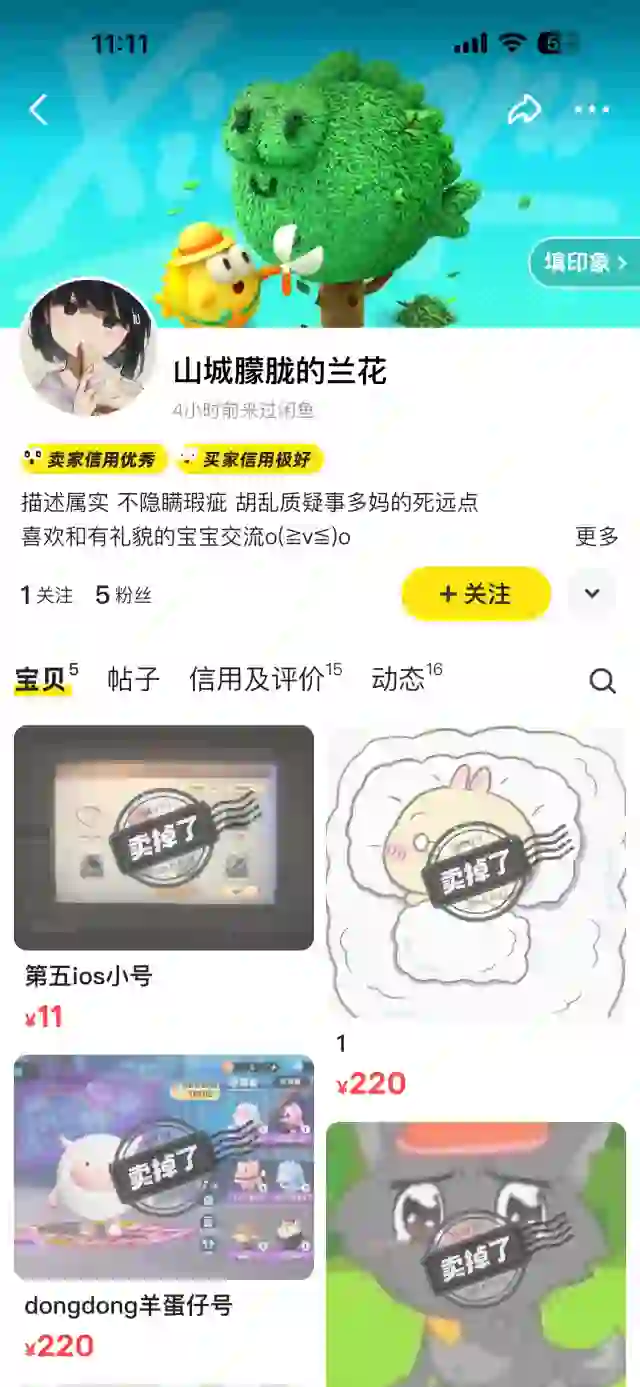640x1387 pixels.
Task: Go back using the top-left arrow
Action: [x=38, y=110]
